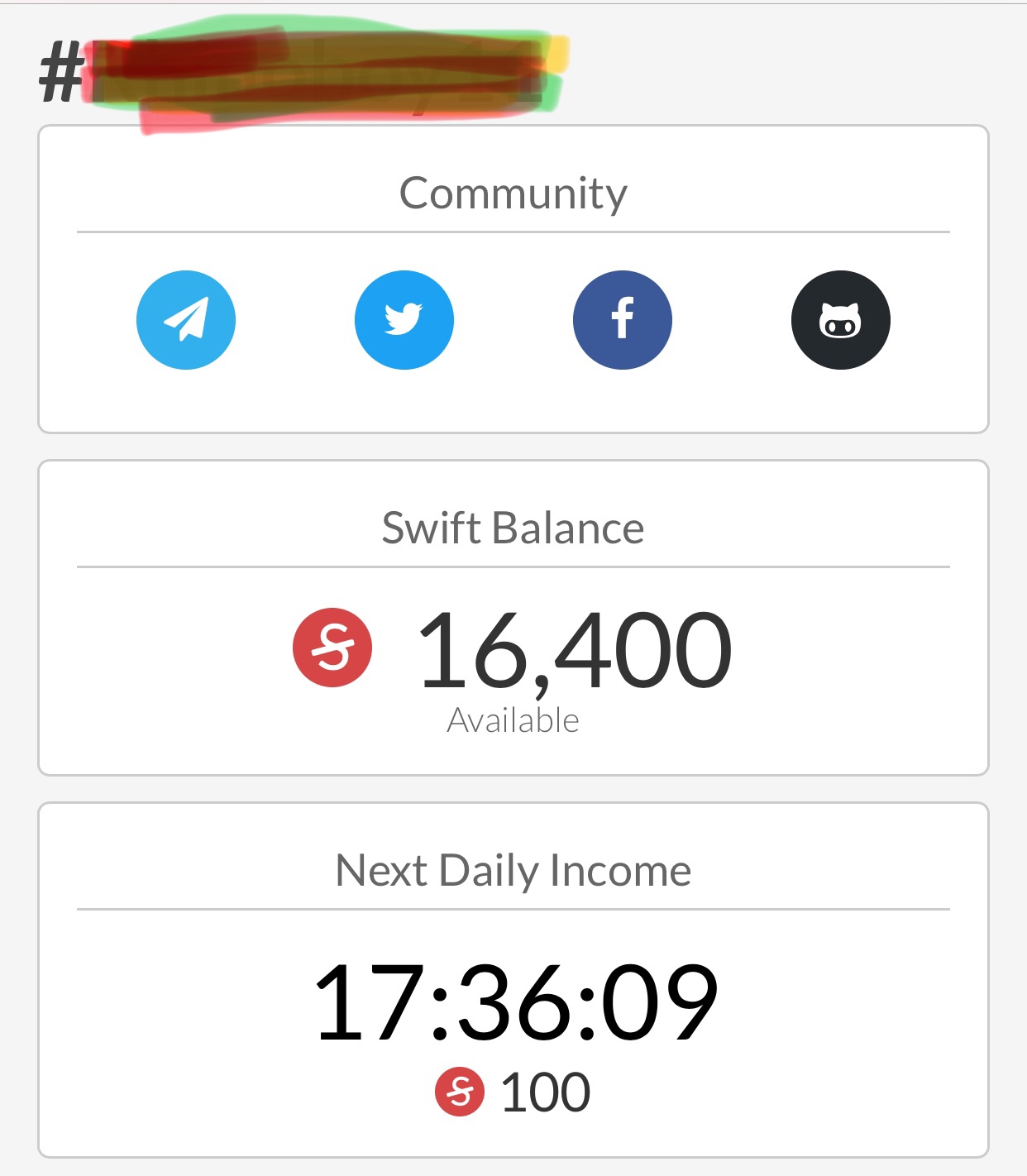
Task: Open the GitHub community link
Action: [841, 320]
